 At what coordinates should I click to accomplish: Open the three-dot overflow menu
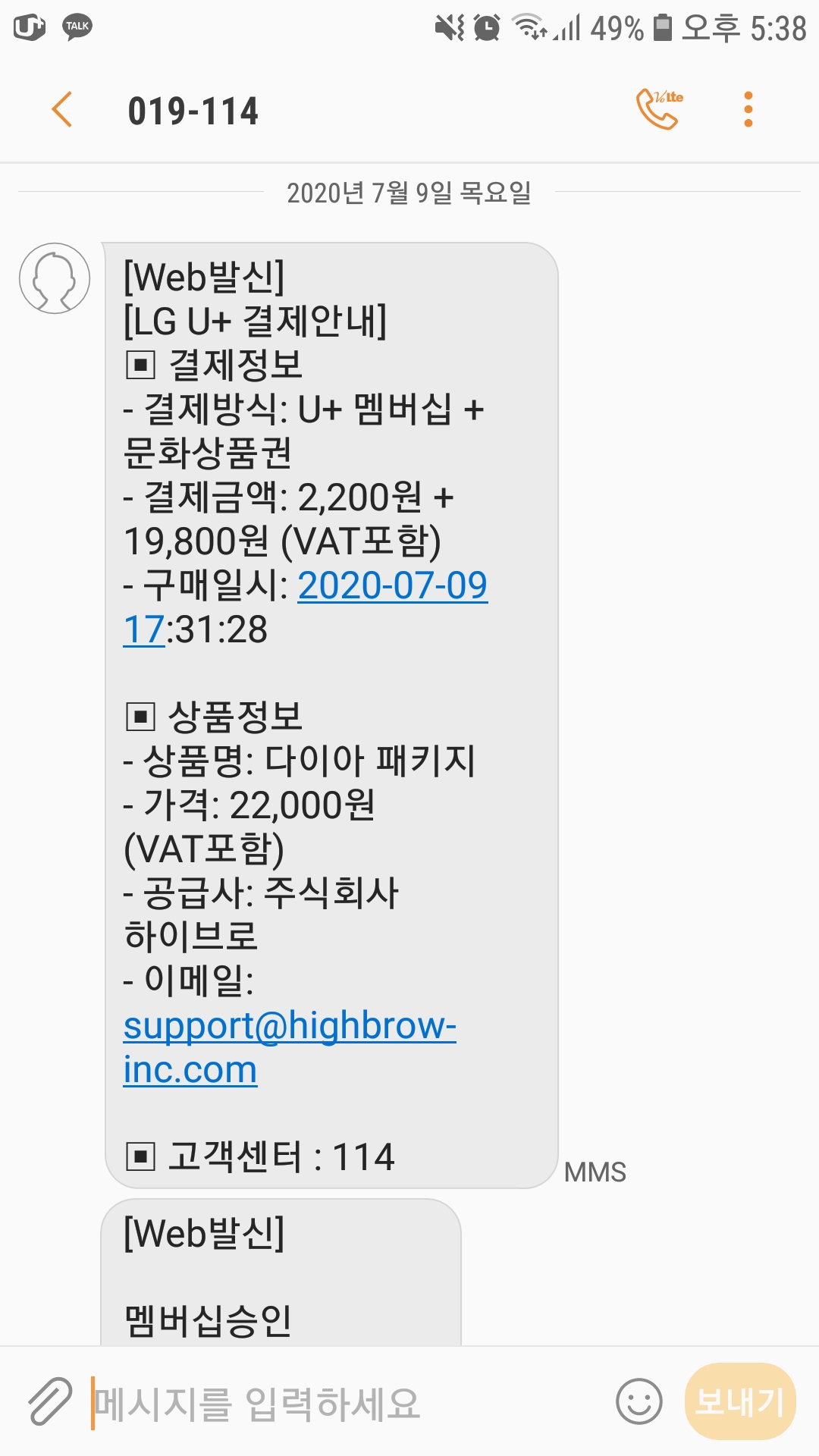(x=748, y=110)
